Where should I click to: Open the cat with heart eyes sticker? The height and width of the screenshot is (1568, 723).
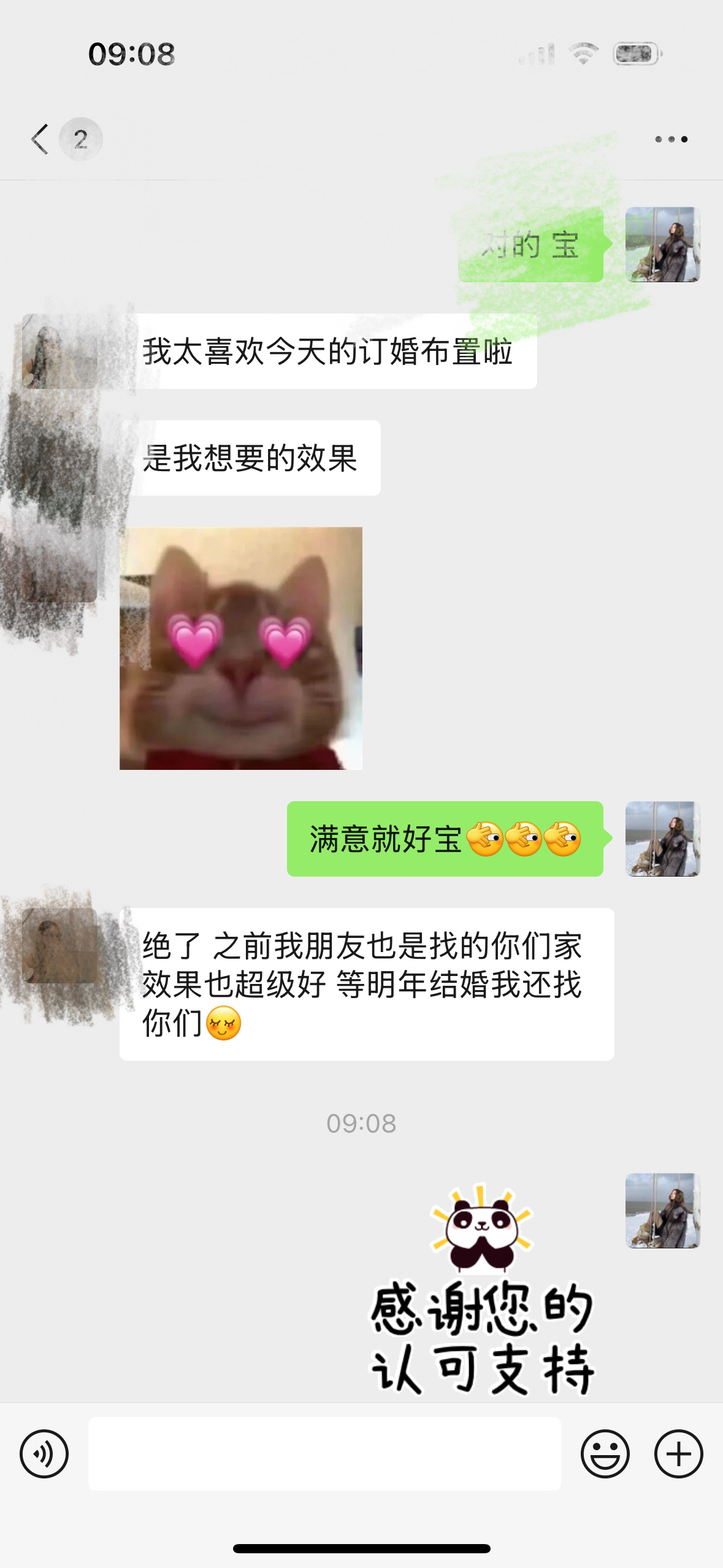[x=241, y=648]
